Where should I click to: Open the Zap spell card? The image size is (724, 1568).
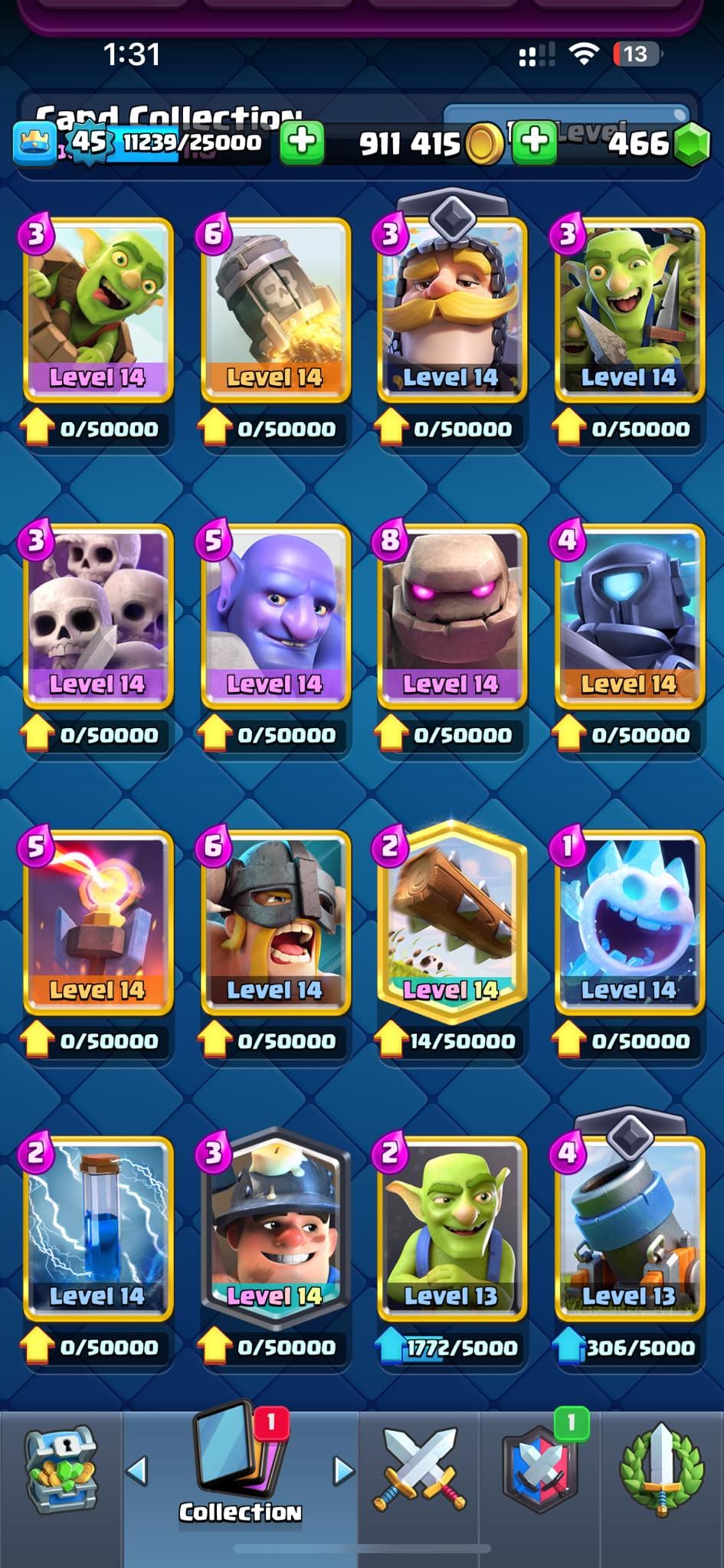(97, 1229)
